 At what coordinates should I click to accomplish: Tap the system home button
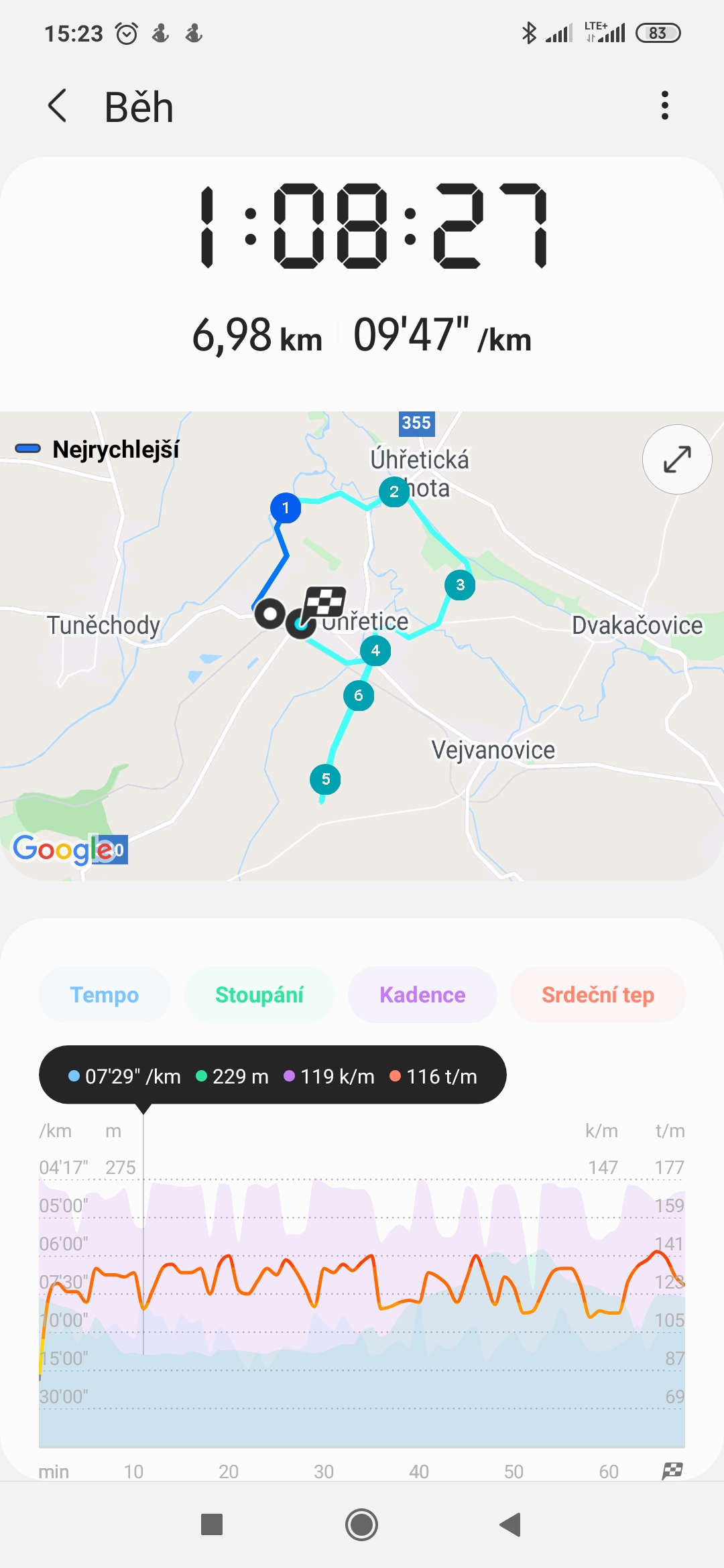coord(361,1524)
